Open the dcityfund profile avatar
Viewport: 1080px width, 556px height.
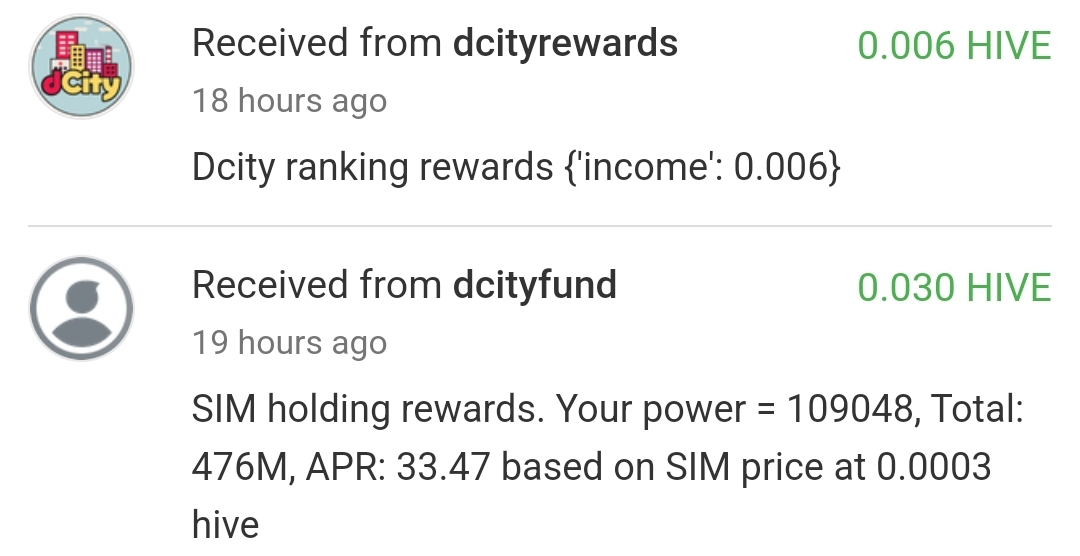tap(81, 309)
